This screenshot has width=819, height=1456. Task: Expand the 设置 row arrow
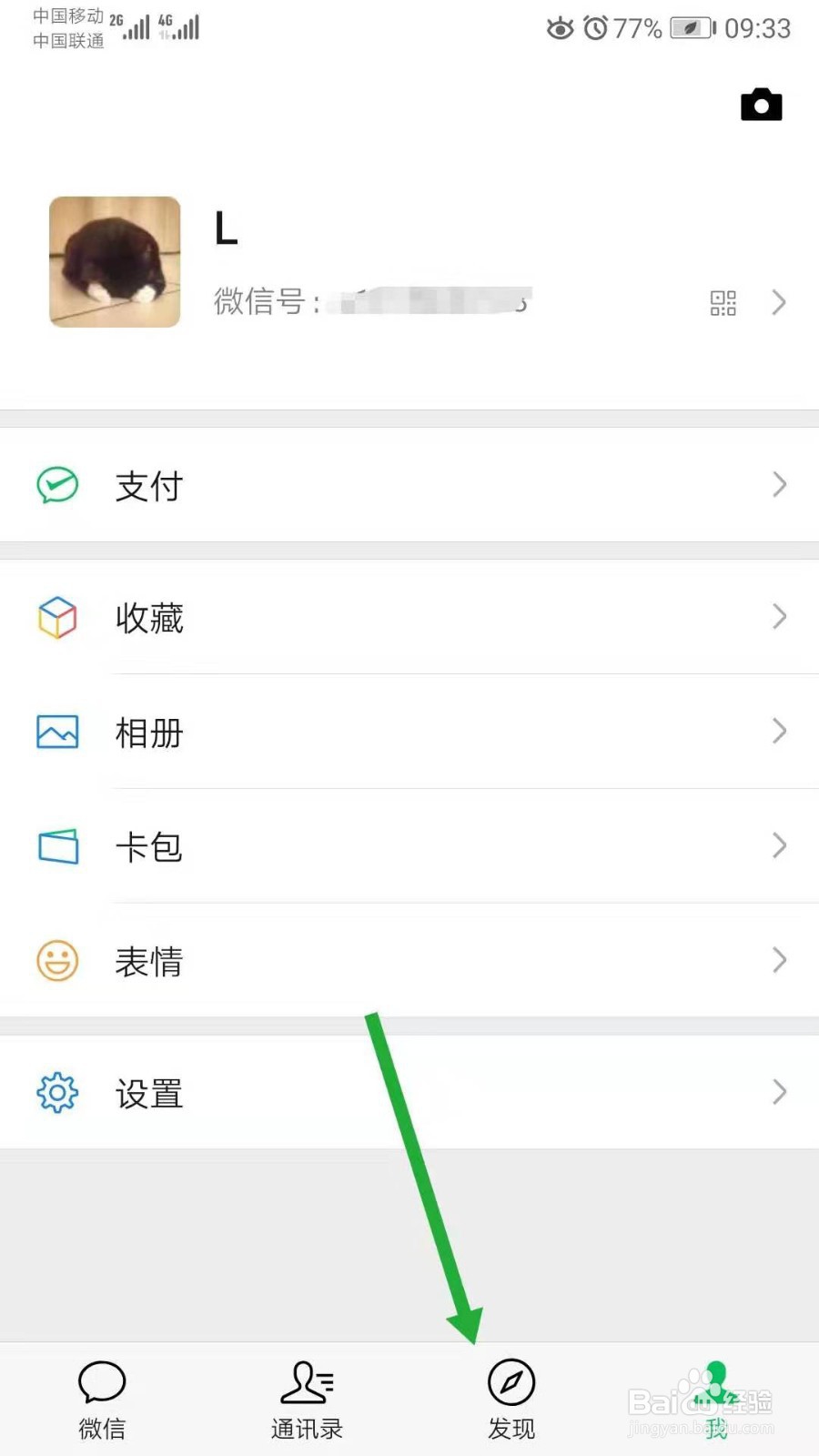779,1091
